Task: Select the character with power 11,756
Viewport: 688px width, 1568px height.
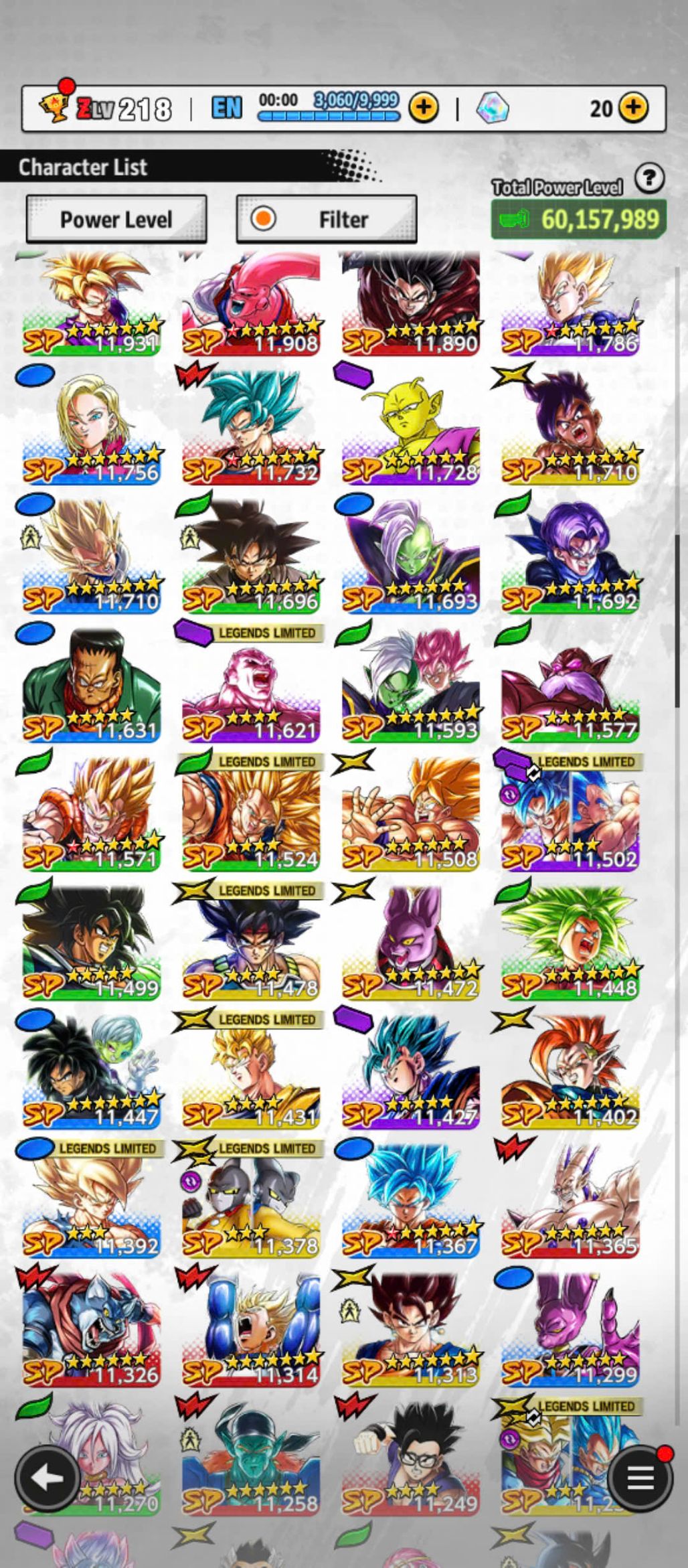Action: click(x=92, y=428)
